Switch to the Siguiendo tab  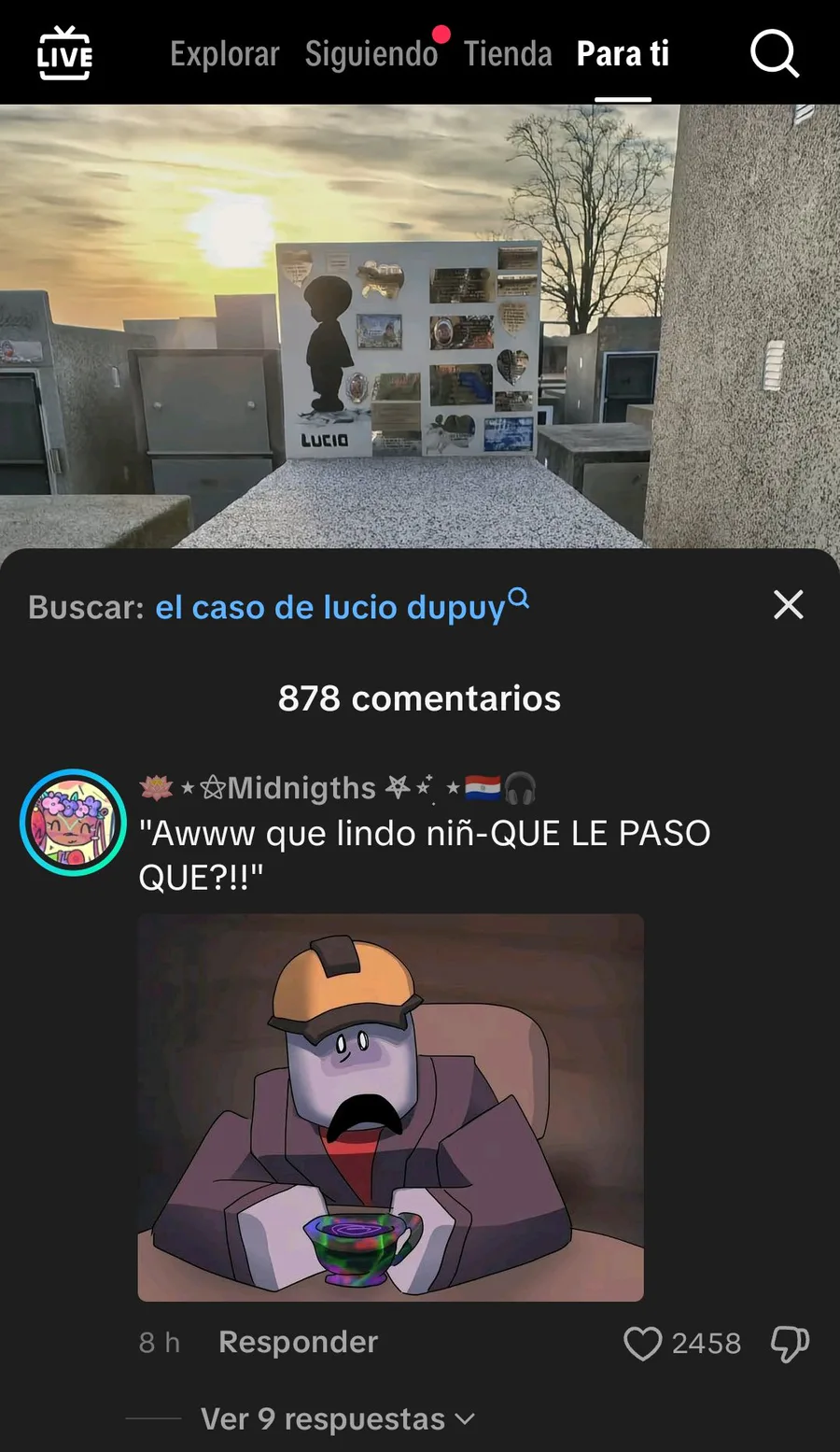coord(371,54)
